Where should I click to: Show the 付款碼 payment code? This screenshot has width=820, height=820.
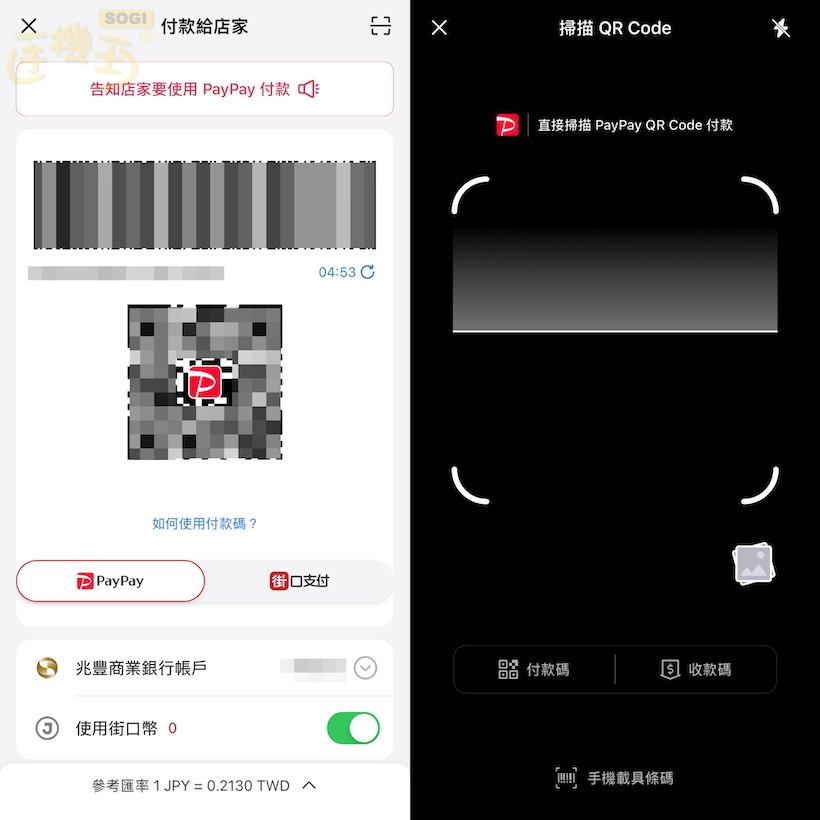click(534, 670)
